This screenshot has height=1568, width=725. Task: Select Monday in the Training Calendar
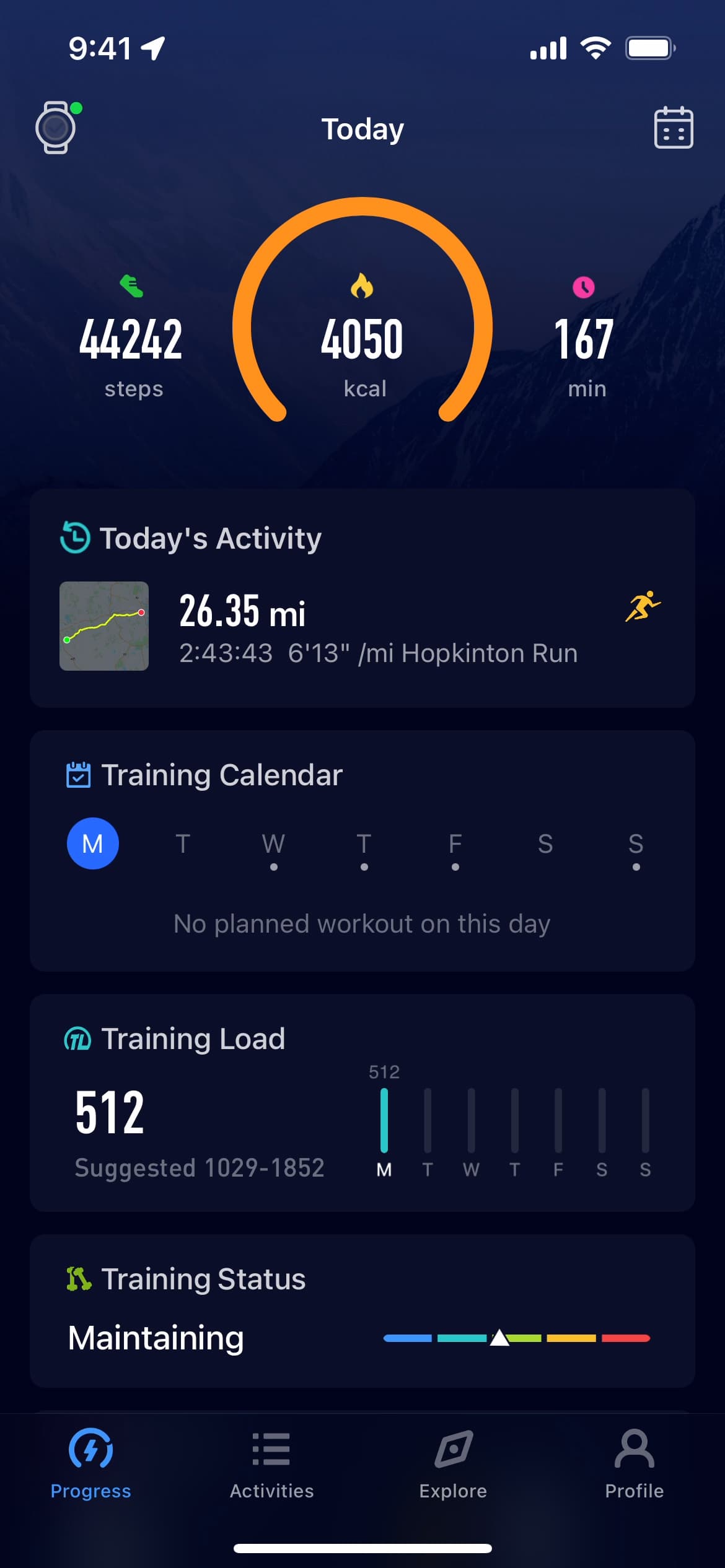92,843
